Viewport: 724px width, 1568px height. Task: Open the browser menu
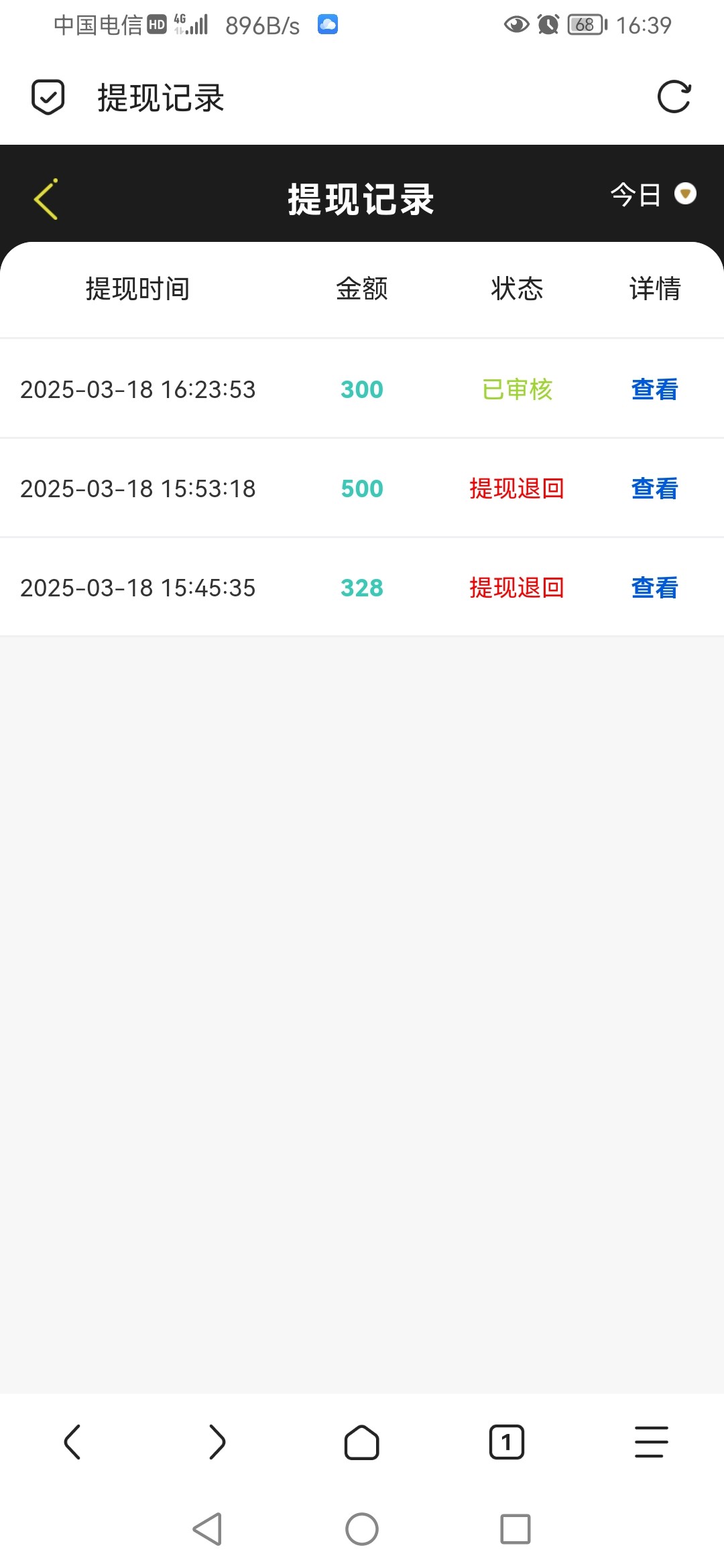click(652, 1441)
